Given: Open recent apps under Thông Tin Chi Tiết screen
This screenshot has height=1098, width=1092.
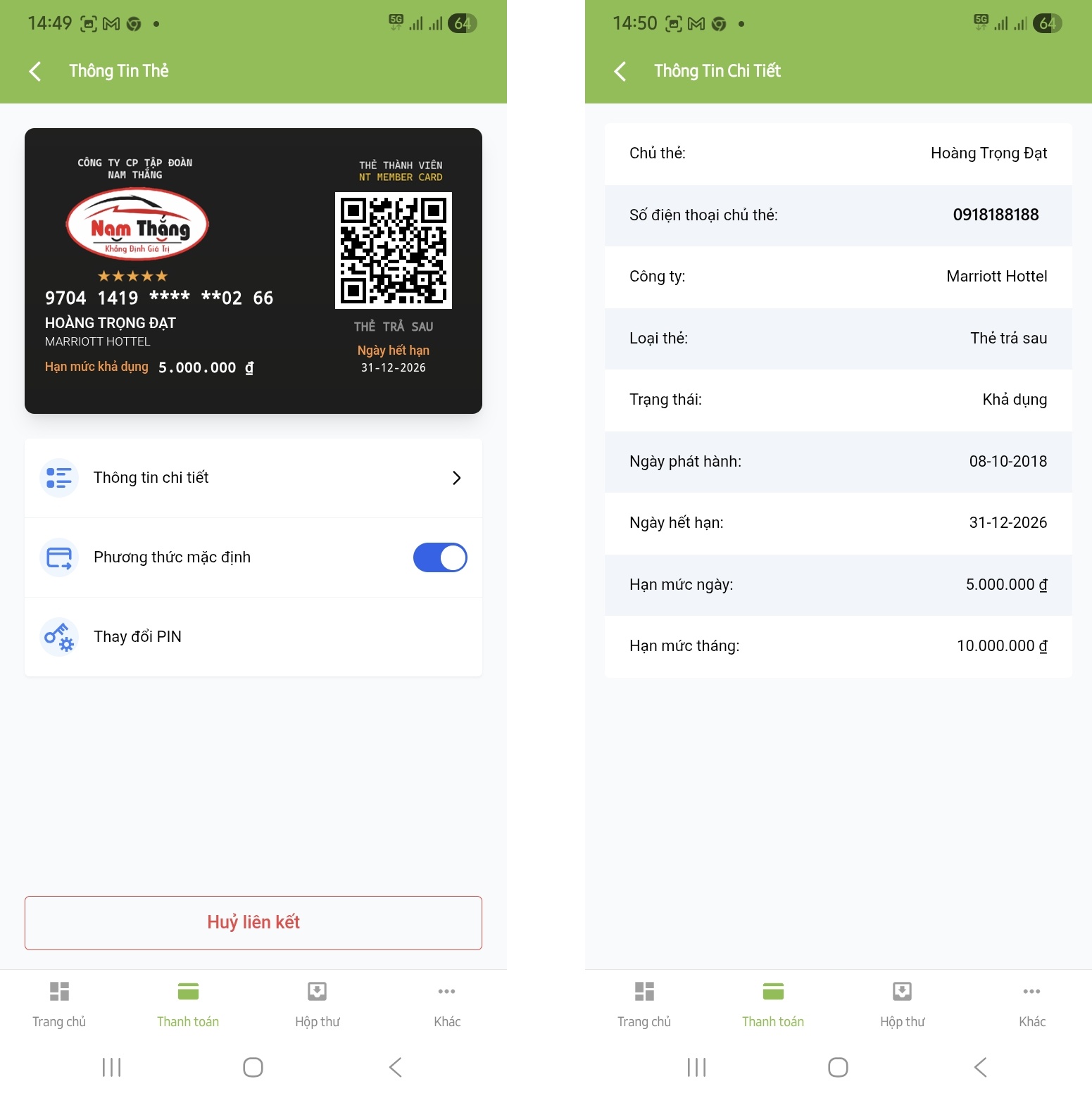Looking at the screenshot, I should [x=696, y=1067].
